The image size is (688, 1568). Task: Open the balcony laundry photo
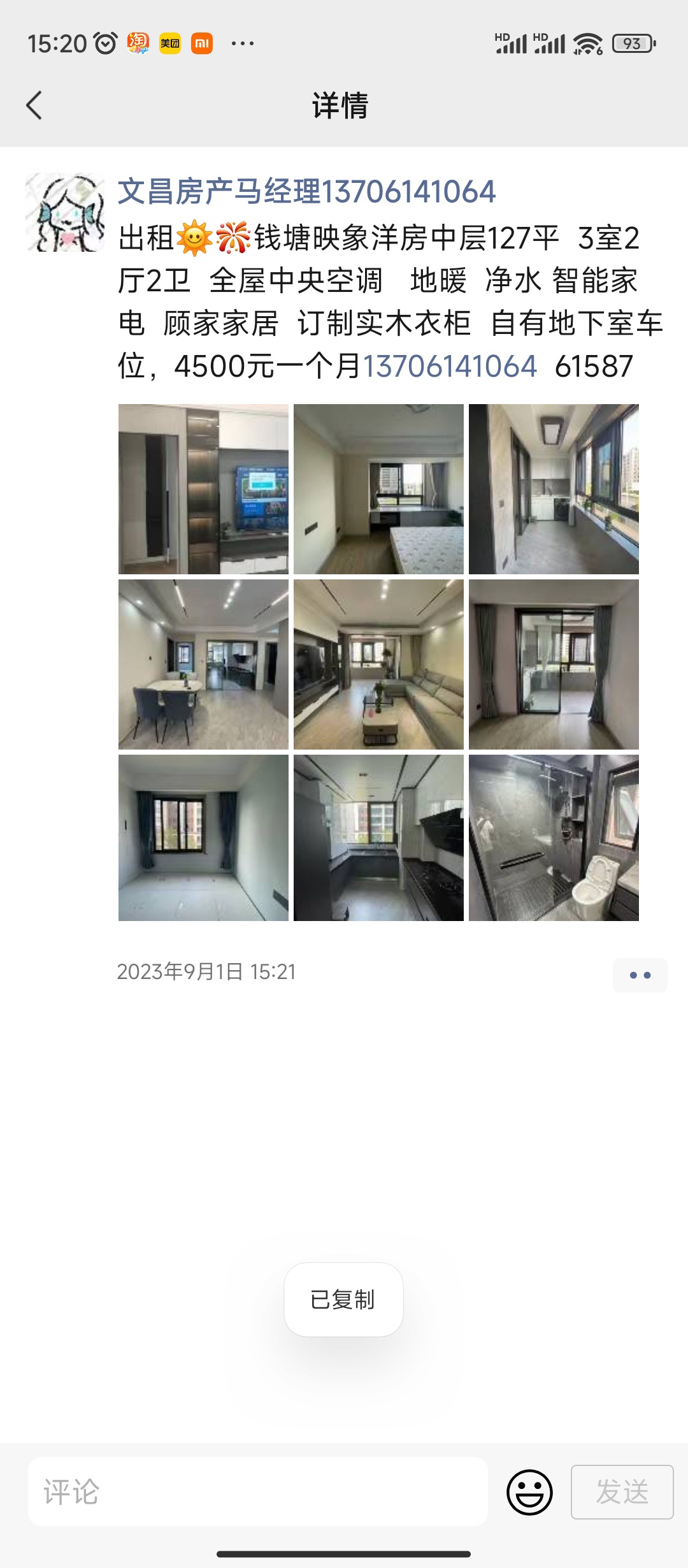554,489
